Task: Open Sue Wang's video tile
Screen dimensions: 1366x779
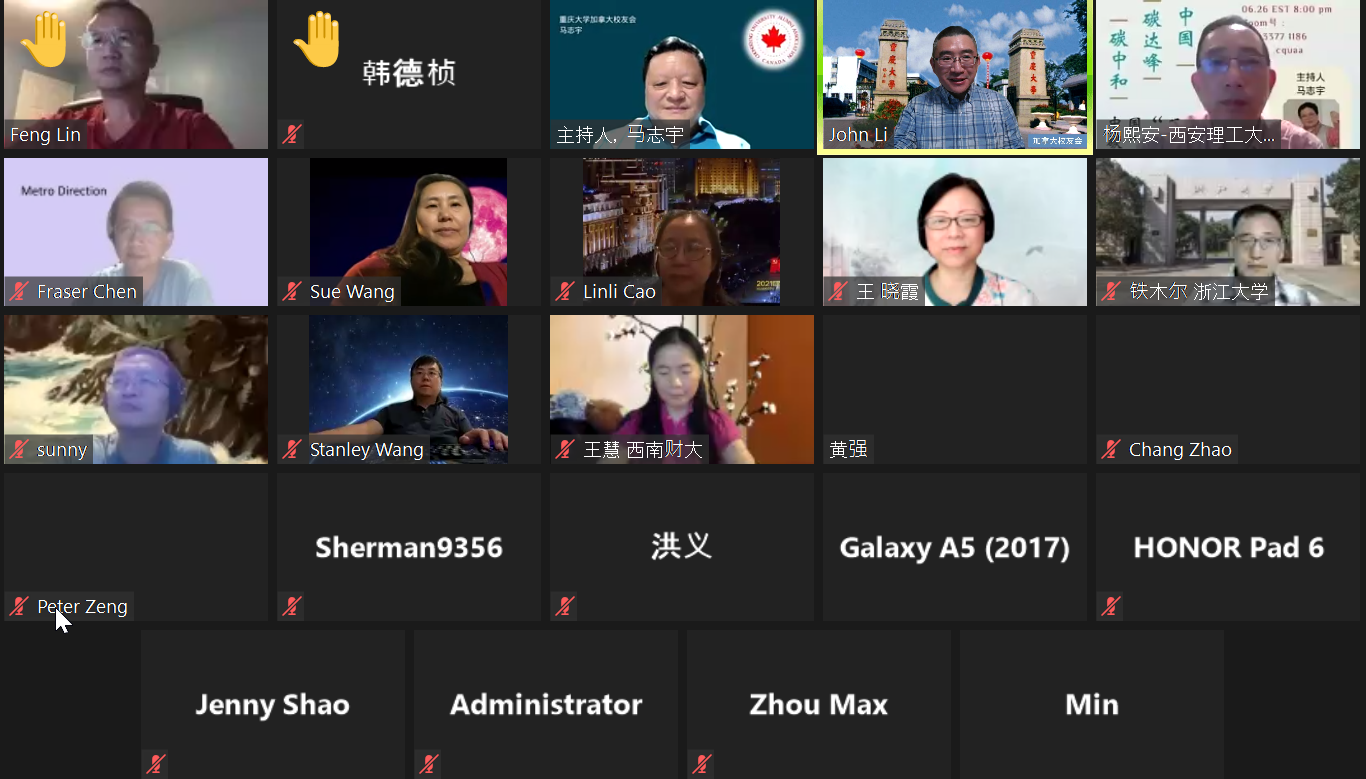Action: 409,231
